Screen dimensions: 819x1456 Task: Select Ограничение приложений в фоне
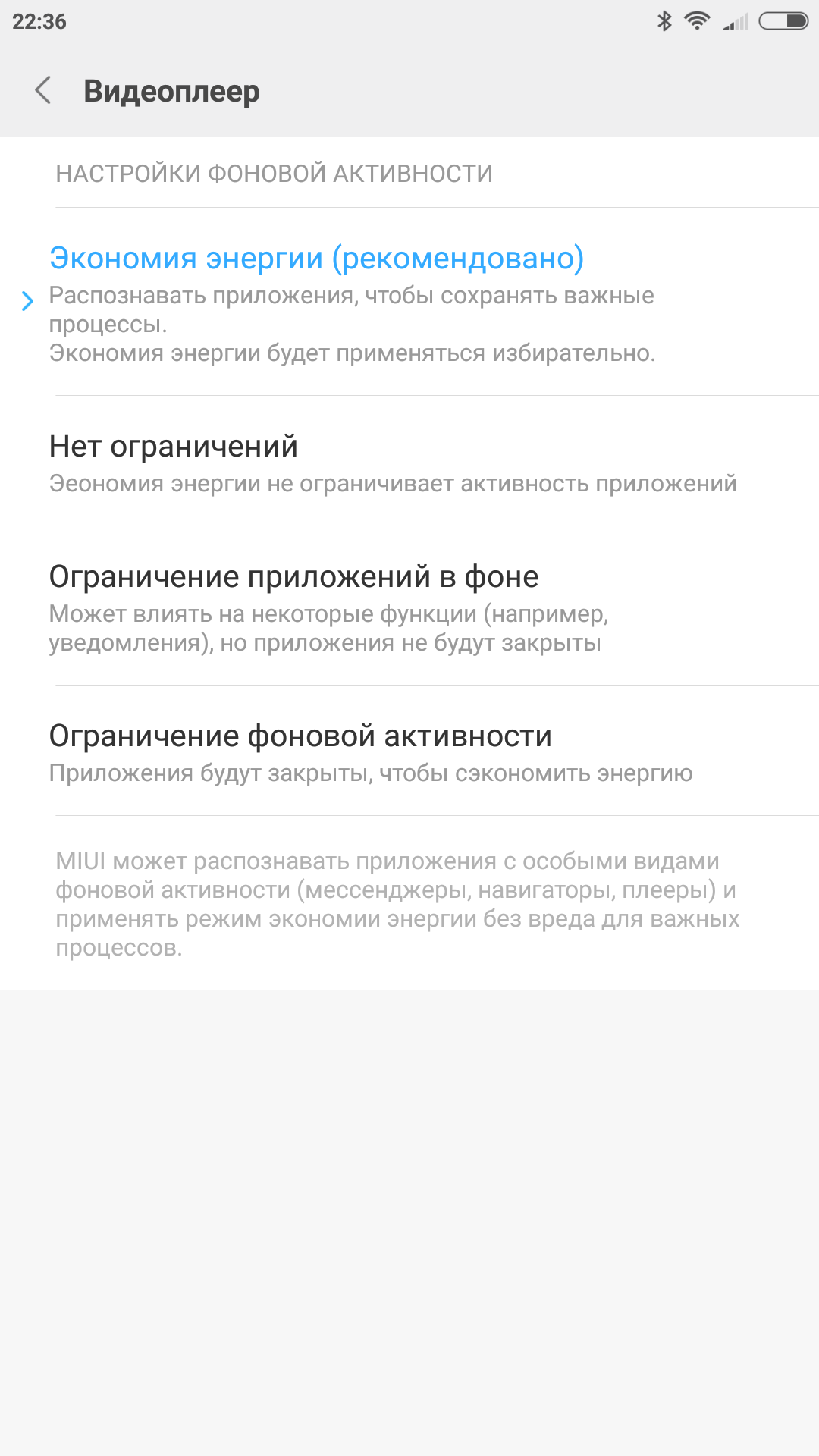click(x=293, y=577)
